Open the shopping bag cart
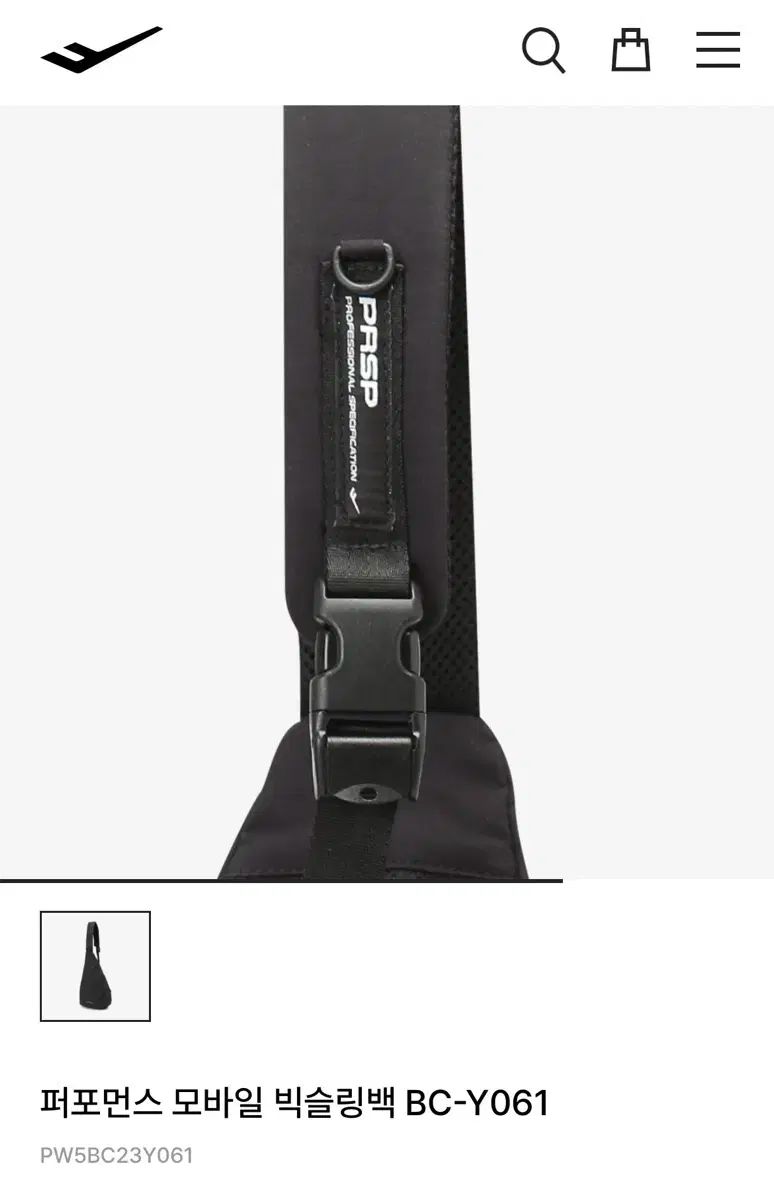The height and width of the screenshot is (1200, 774). [x=630, y=50]
